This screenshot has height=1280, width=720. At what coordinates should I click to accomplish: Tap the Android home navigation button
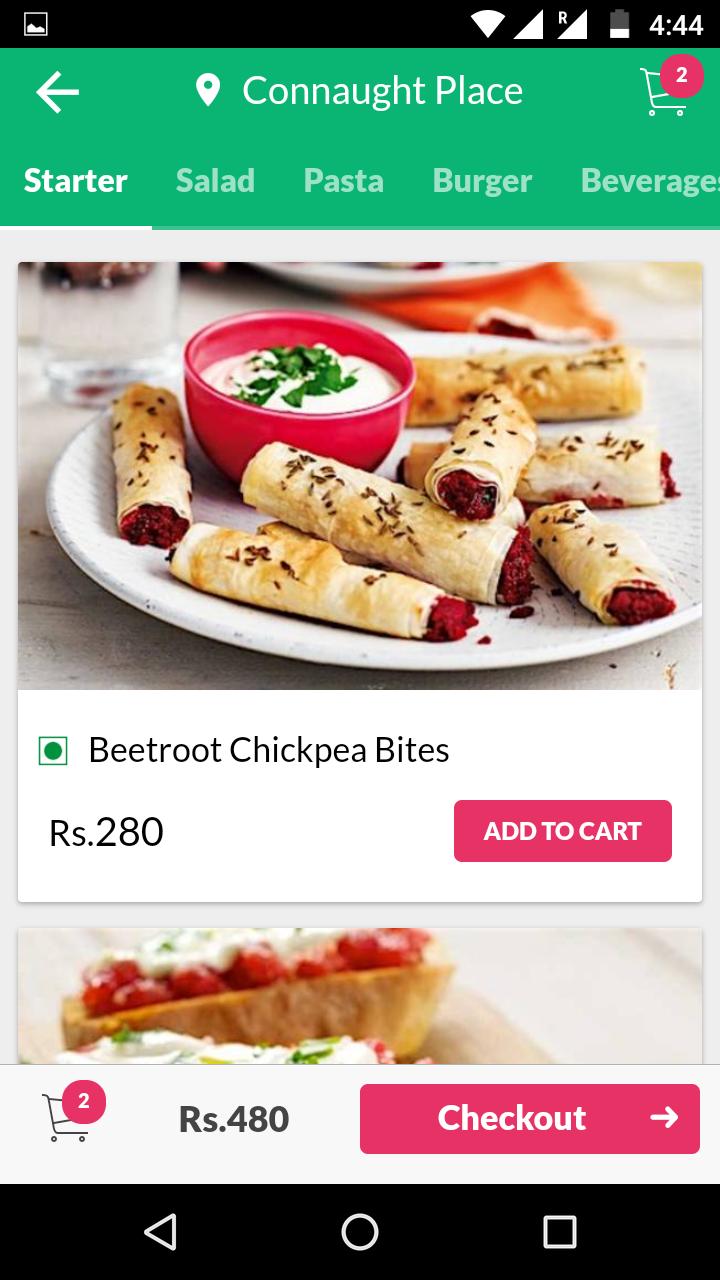(359, 1233)
